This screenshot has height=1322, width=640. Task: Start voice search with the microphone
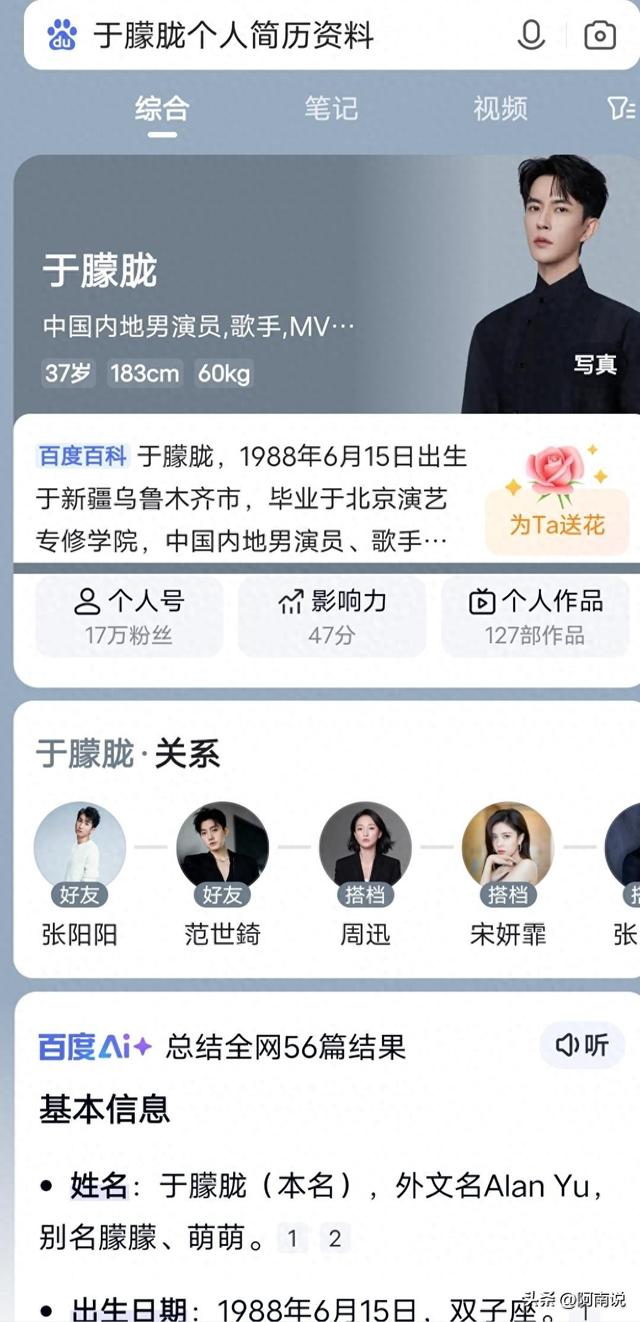pos(531,36)
